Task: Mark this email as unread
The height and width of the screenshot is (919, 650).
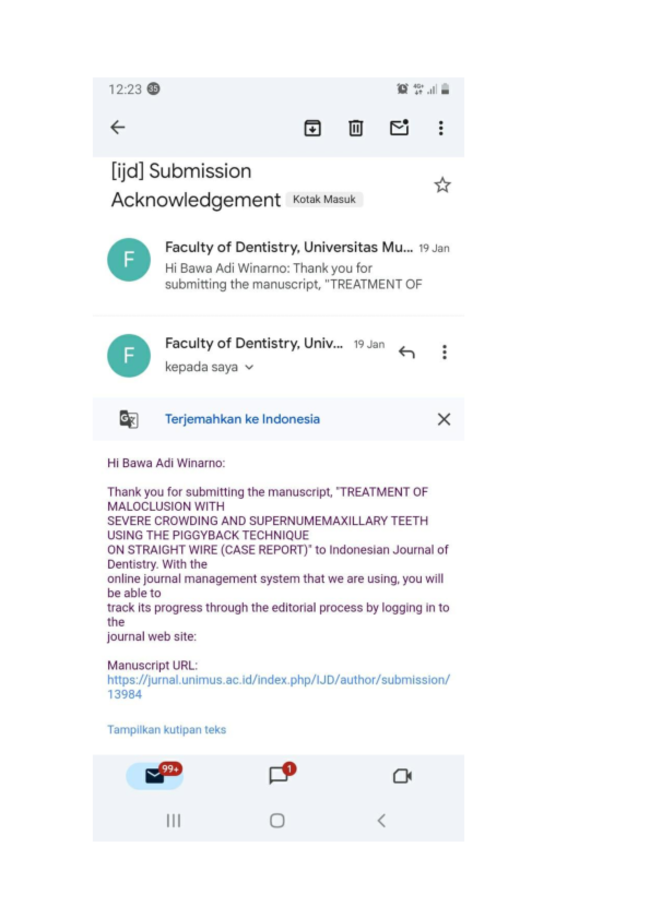Action: [x=399, y=128]
